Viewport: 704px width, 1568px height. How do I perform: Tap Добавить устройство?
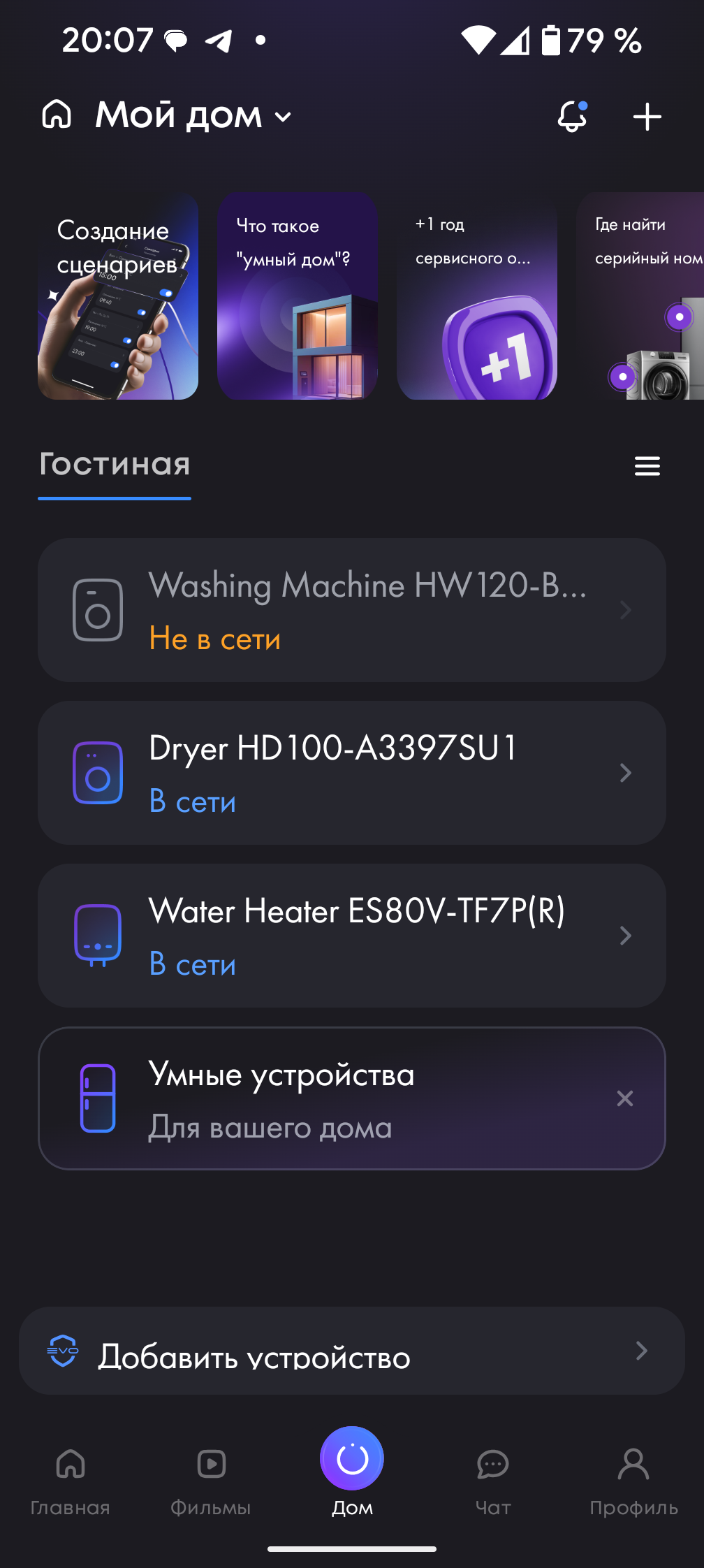(351, 1351)
